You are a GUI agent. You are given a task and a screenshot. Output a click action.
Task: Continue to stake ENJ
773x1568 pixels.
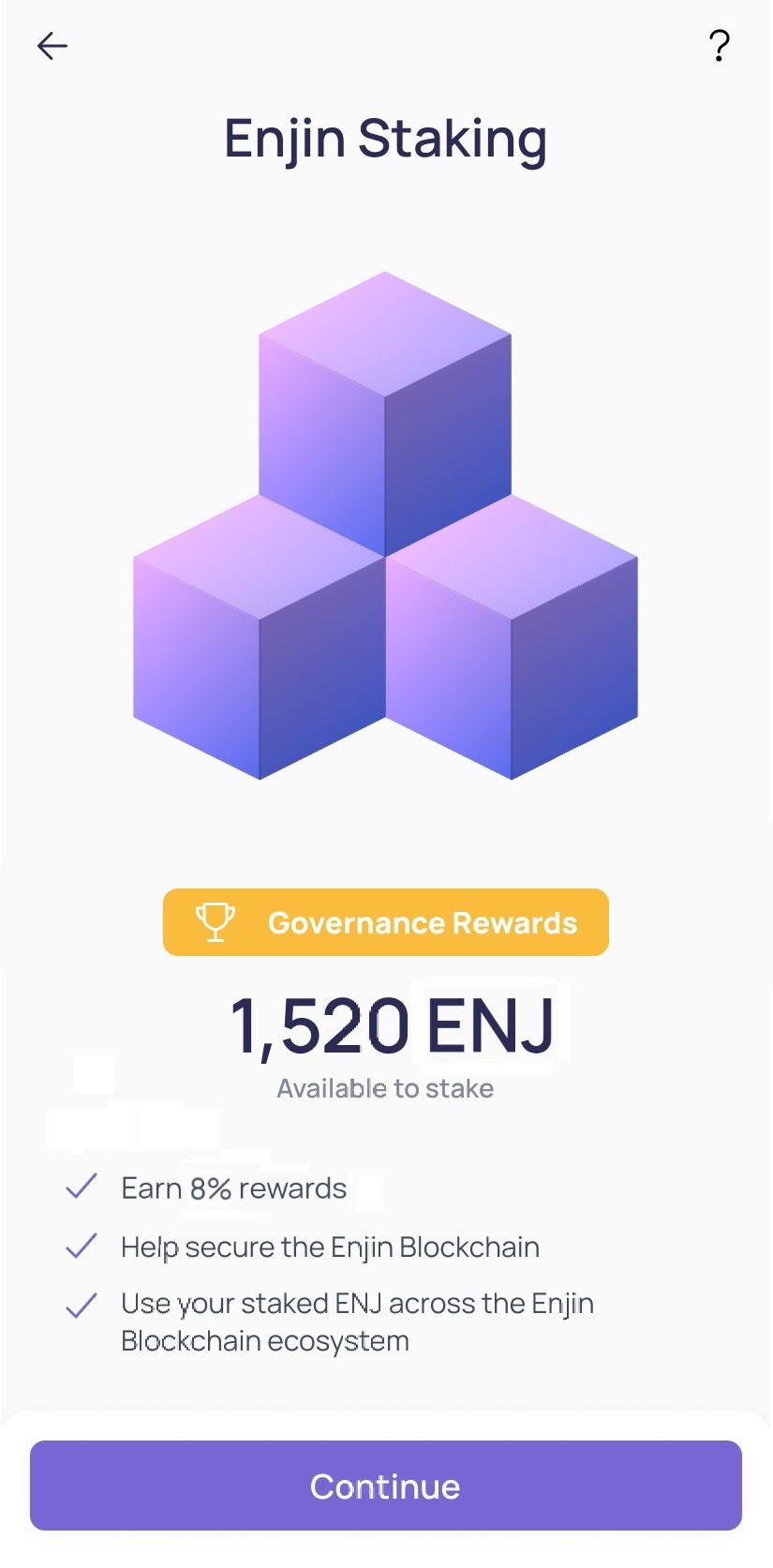pos(385,1486)
